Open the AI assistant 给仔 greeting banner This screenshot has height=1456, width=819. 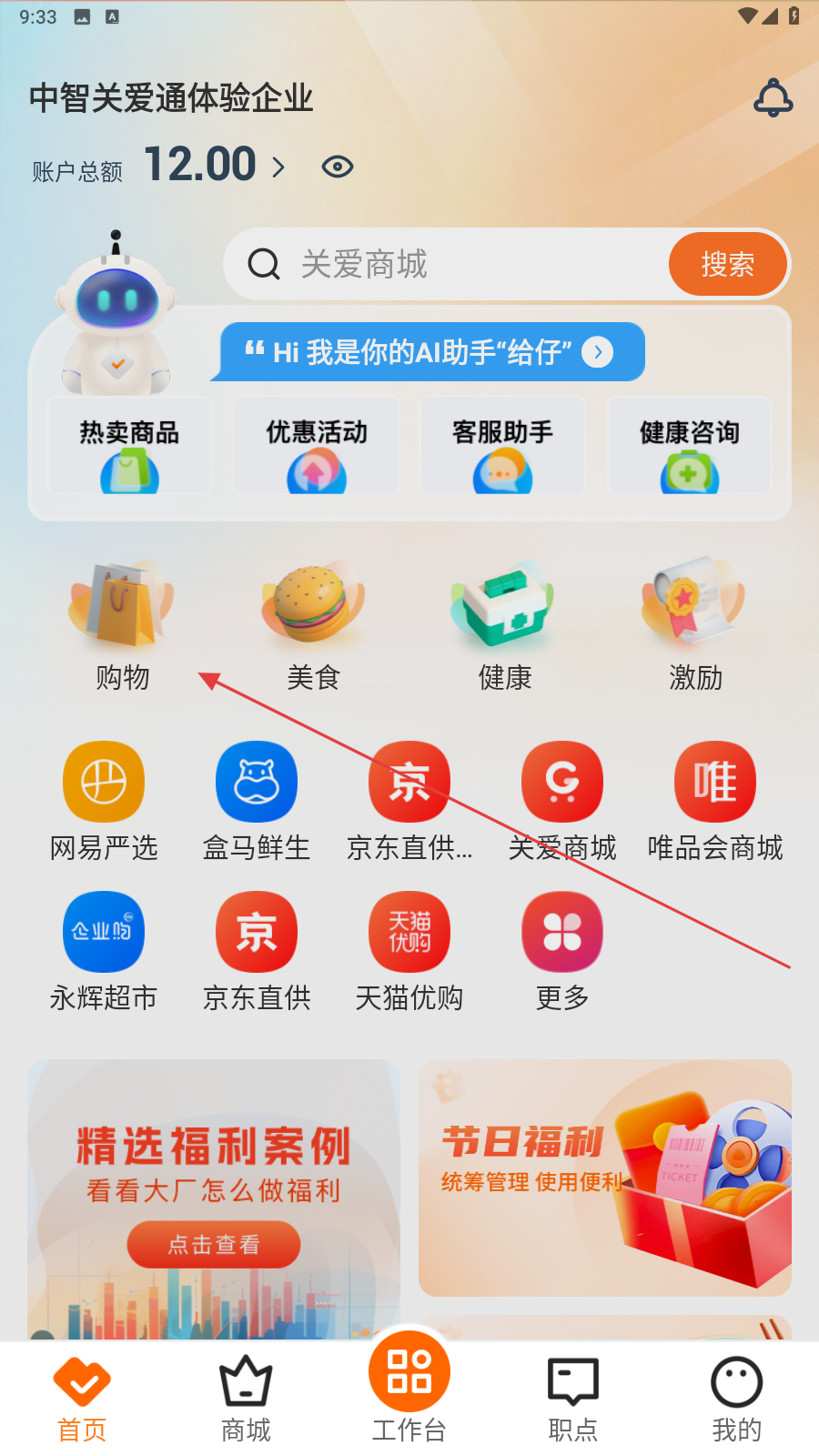pos(430,352)
